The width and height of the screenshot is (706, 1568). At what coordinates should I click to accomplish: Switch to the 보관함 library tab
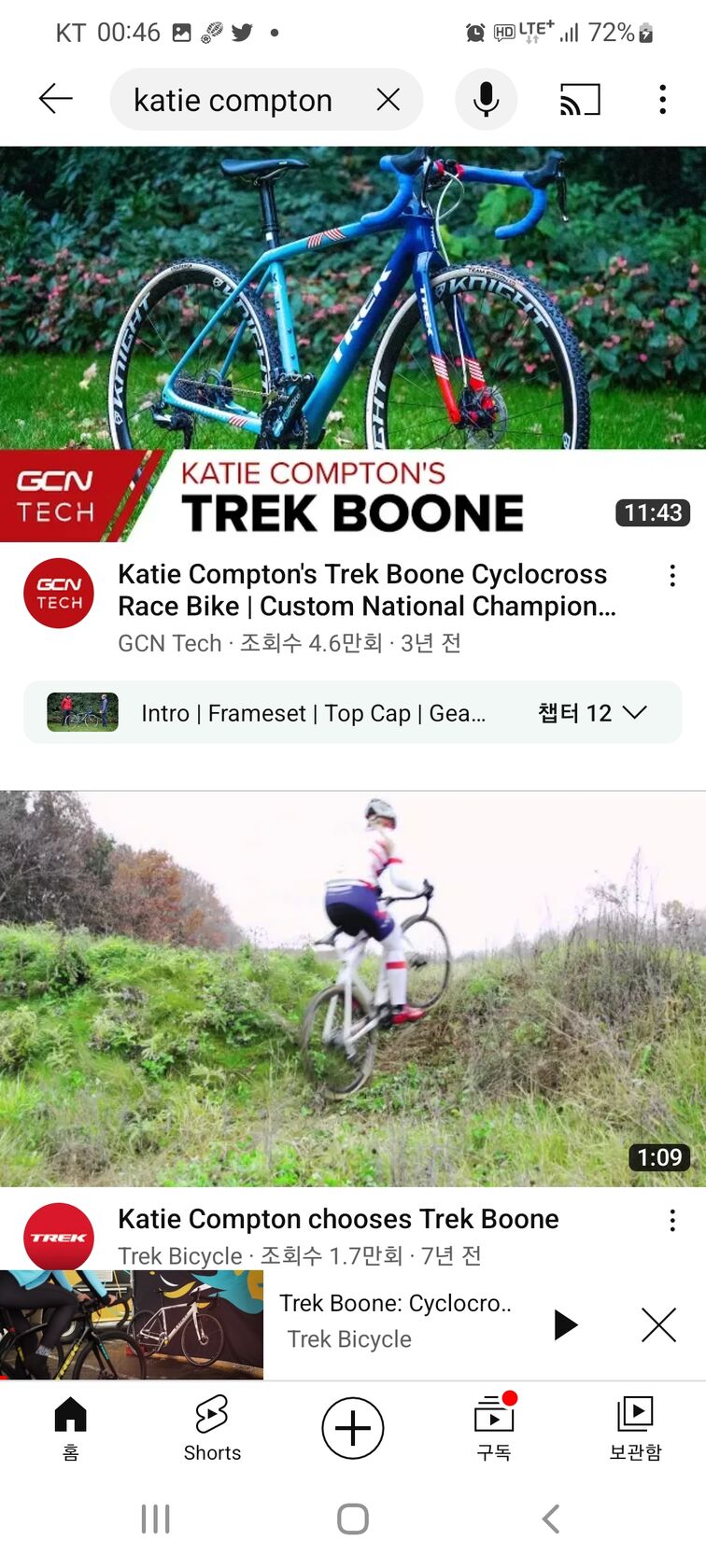tap(635, 1428)
